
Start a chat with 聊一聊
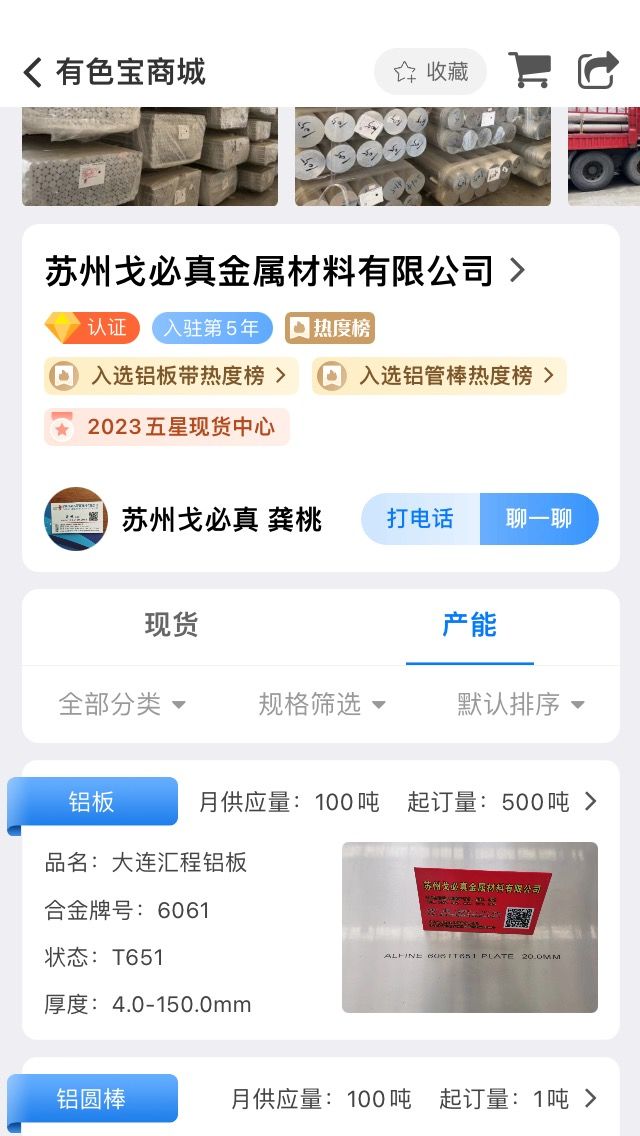(x=539, y=519)
